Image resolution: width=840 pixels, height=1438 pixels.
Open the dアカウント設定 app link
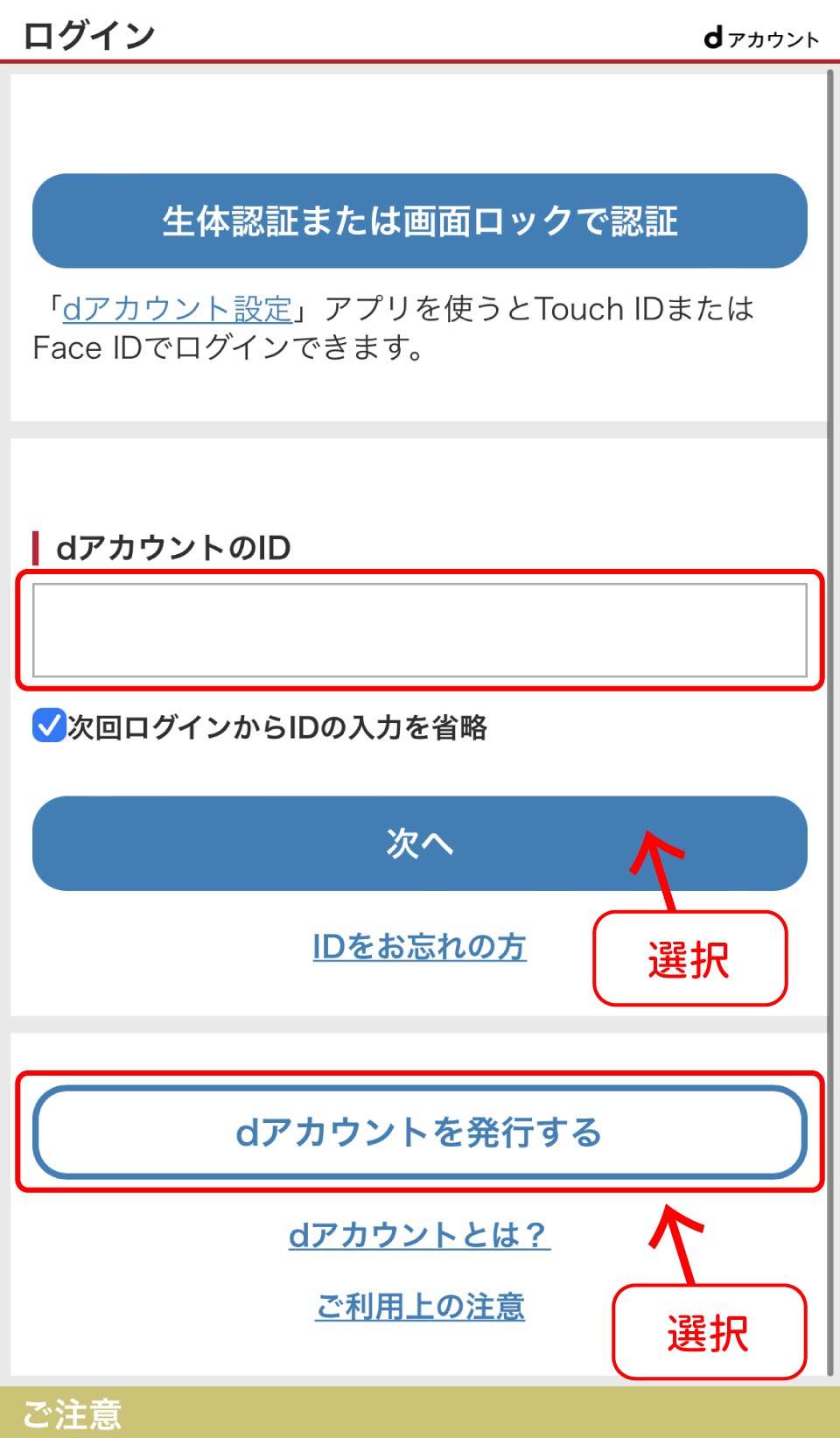177,309
